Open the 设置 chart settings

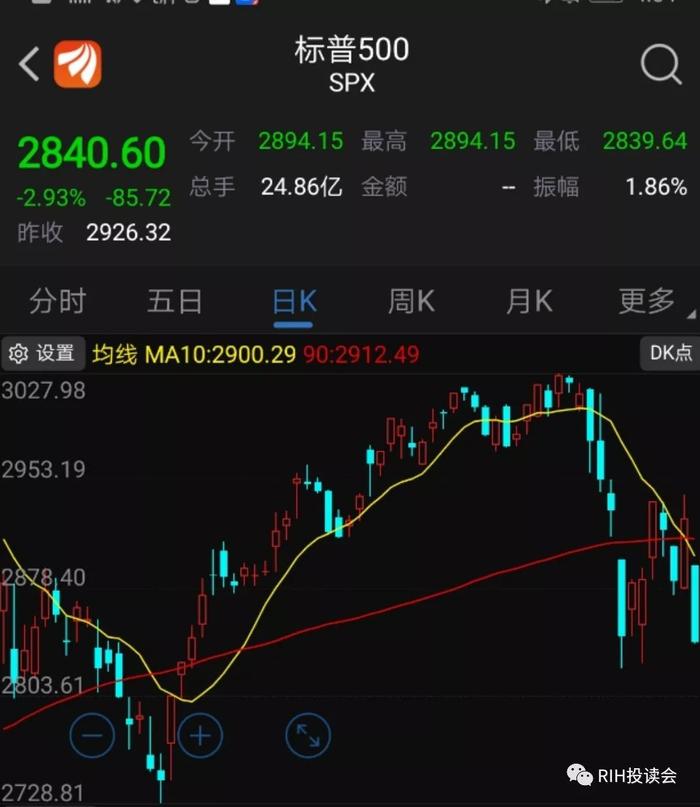coord(42,353)
